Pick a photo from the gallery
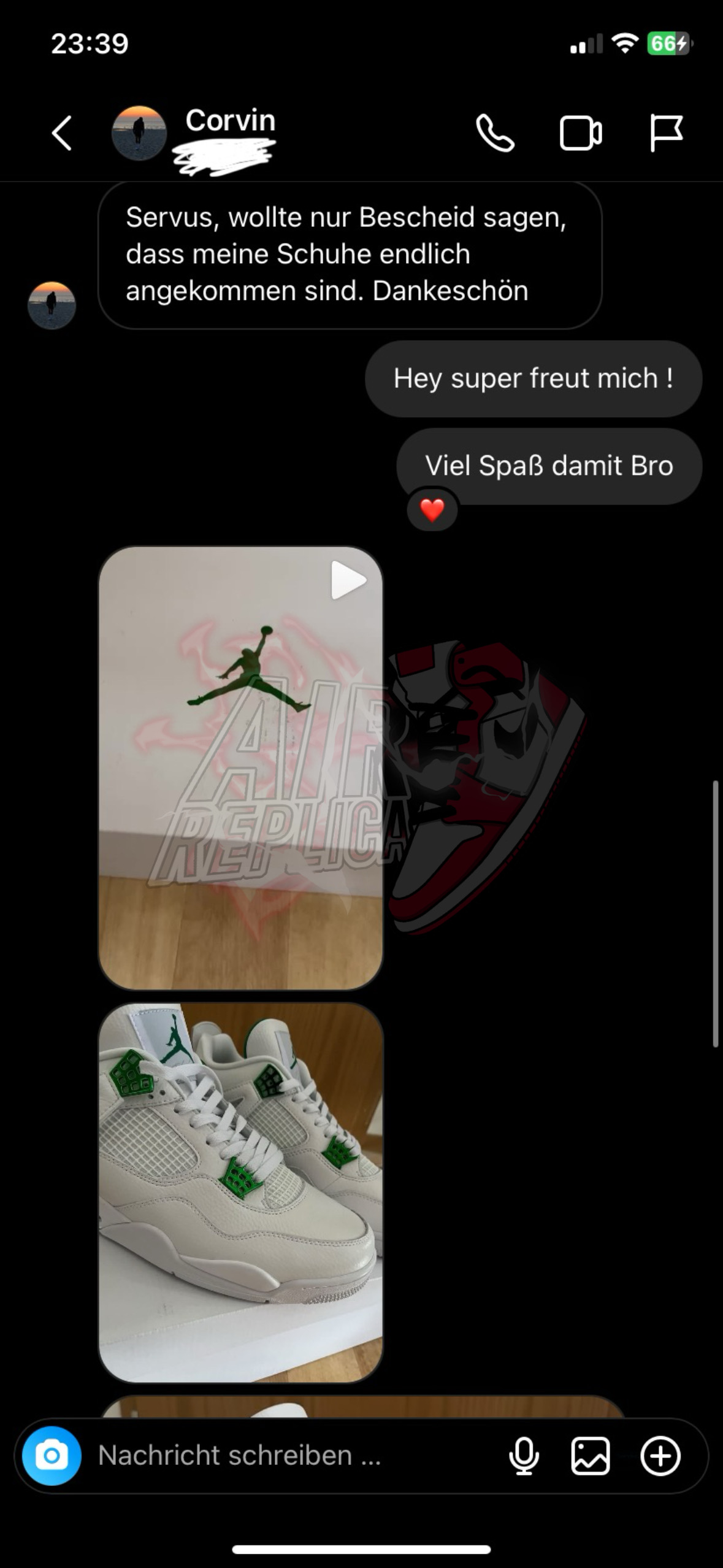The image size is (723, 1568). (591, 1455)
